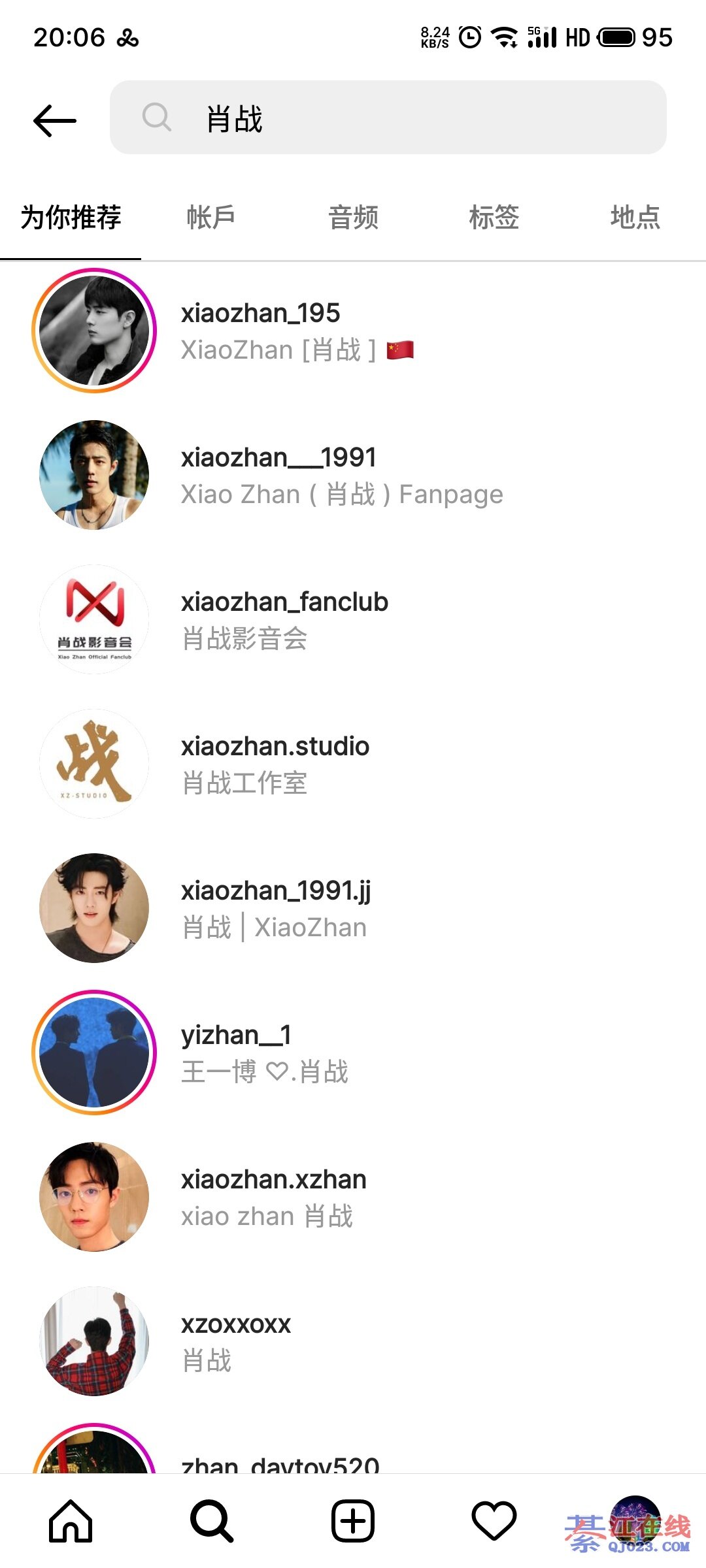The image size is (706, 1568).
Task: Open my profile from bottom bar
Action: click(634, 1521)
